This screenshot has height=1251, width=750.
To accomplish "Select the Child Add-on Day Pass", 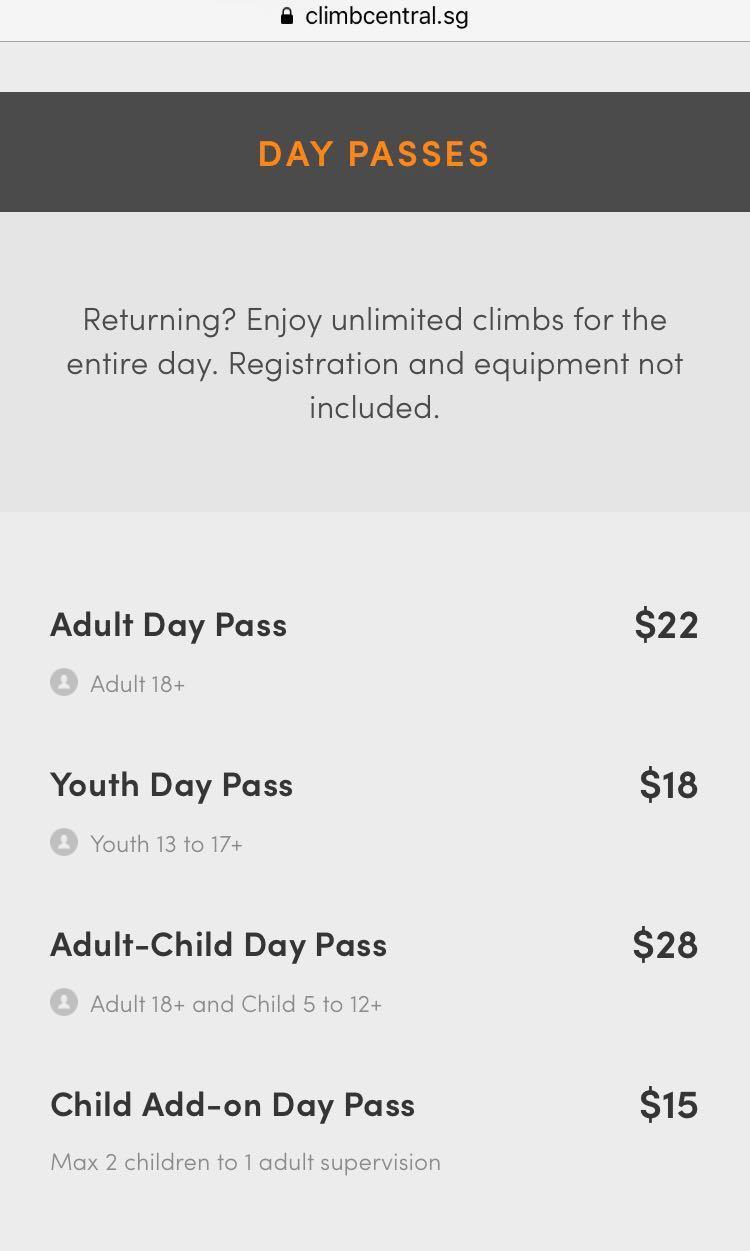I will tap(232, 1104).
